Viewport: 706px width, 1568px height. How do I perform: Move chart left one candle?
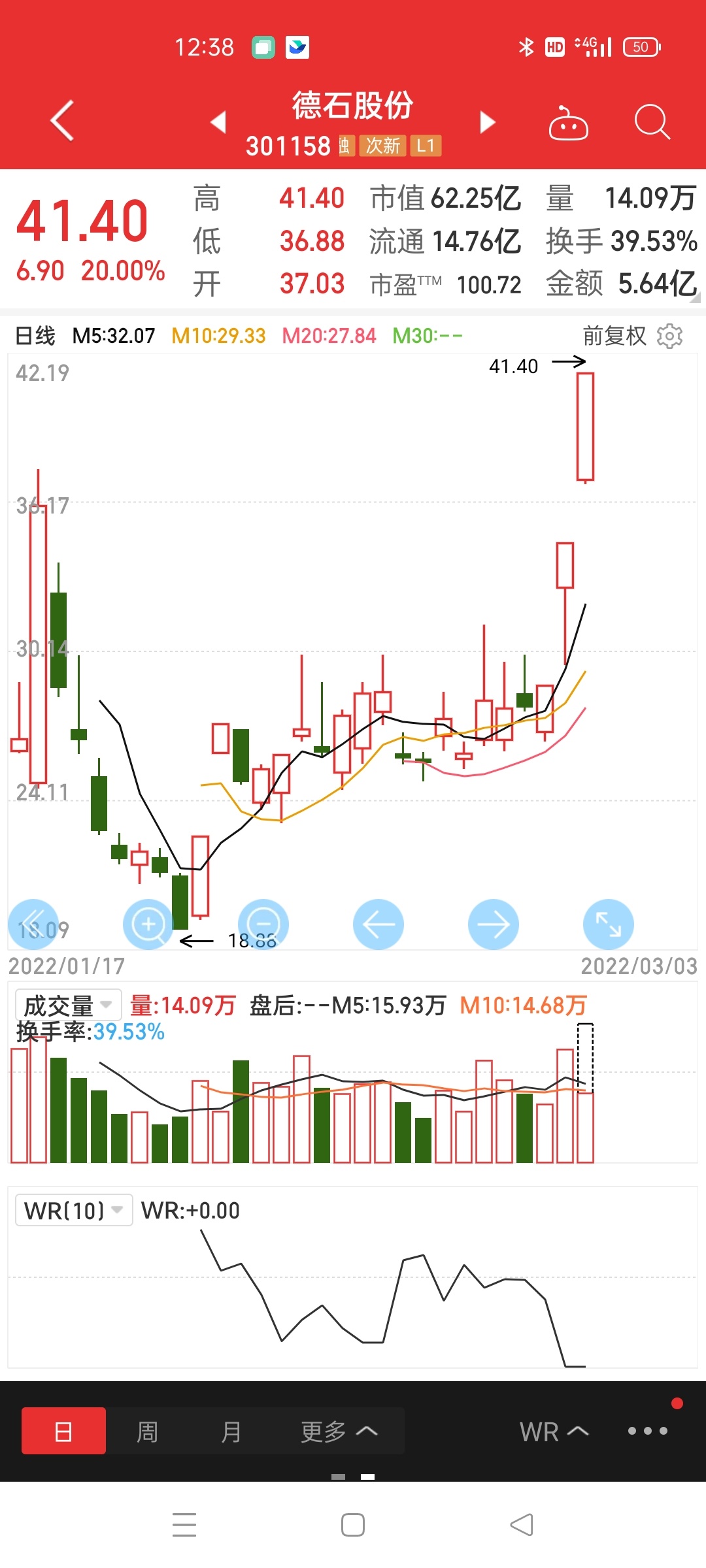pos(378,924)
